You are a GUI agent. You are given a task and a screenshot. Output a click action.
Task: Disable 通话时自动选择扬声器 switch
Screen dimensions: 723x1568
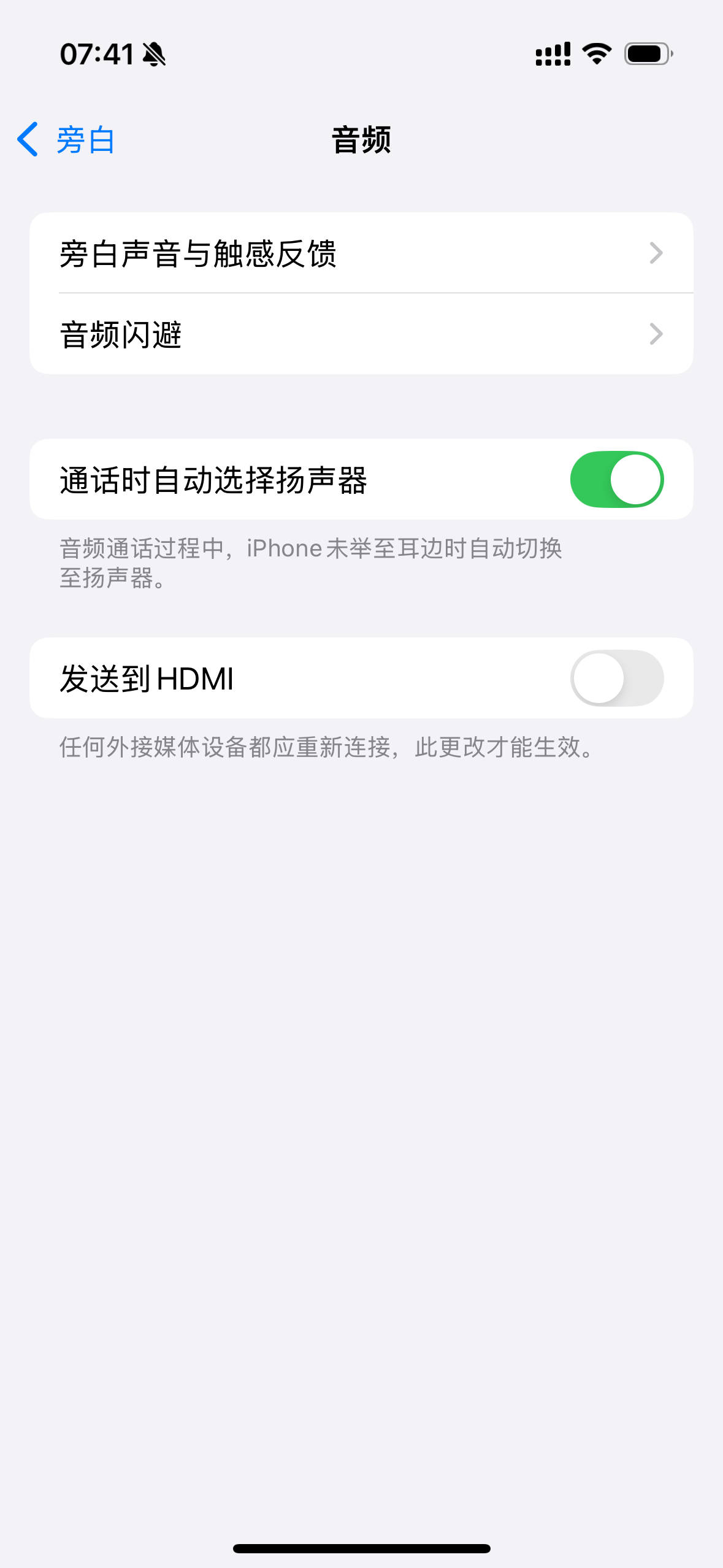coord(617,479)
